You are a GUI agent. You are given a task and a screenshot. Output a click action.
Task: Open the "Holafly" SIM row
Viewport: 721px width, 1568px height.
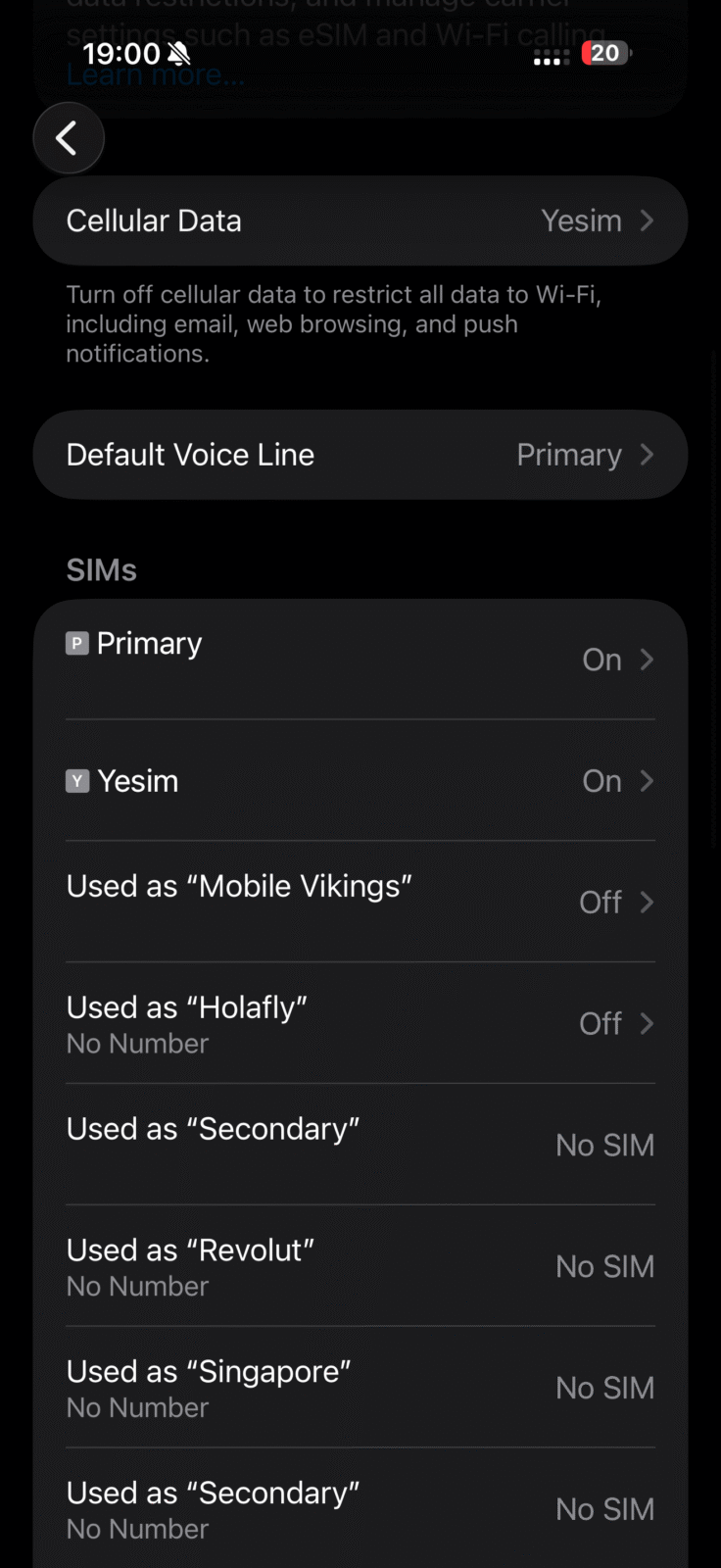pos(360,1023)
